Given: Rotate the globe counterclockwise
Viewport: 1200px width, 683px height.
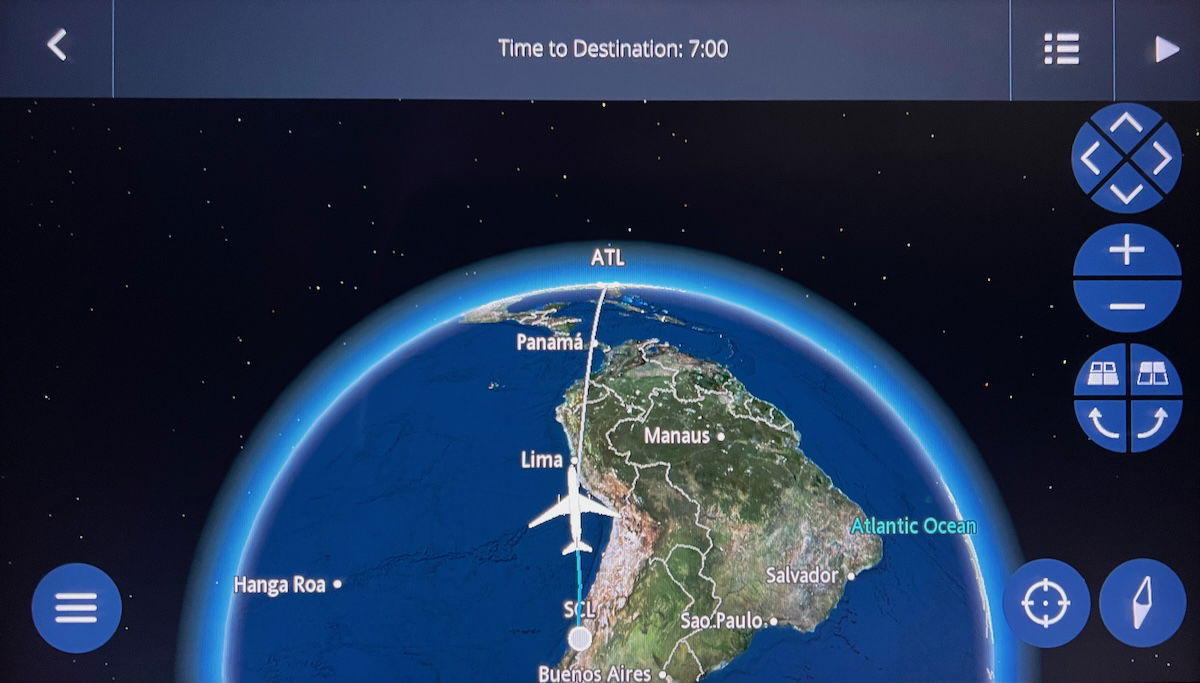Looking at the screenshot, I should (1101, 426).
